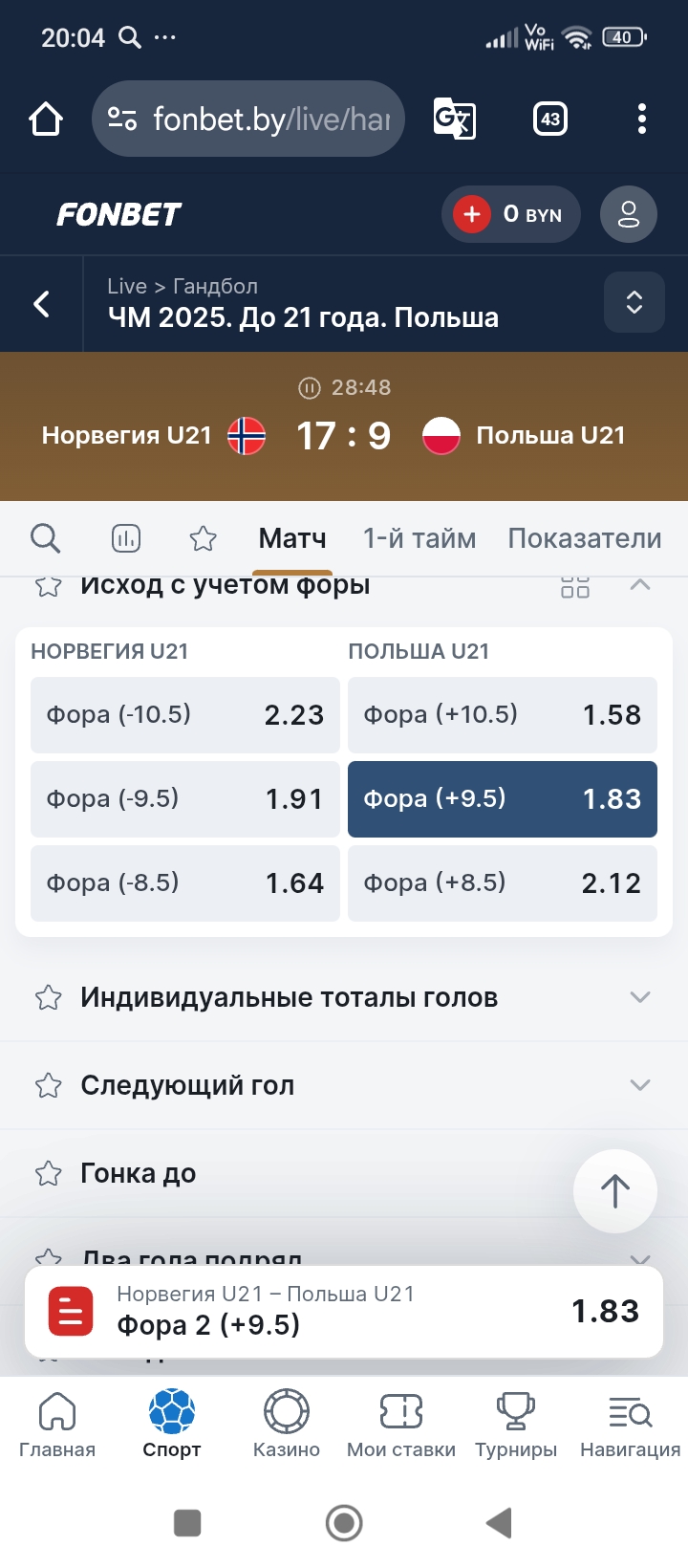Favorite the Следующий гол market
Viewport: 688px width, 1568px height.
pos(46,1085)
